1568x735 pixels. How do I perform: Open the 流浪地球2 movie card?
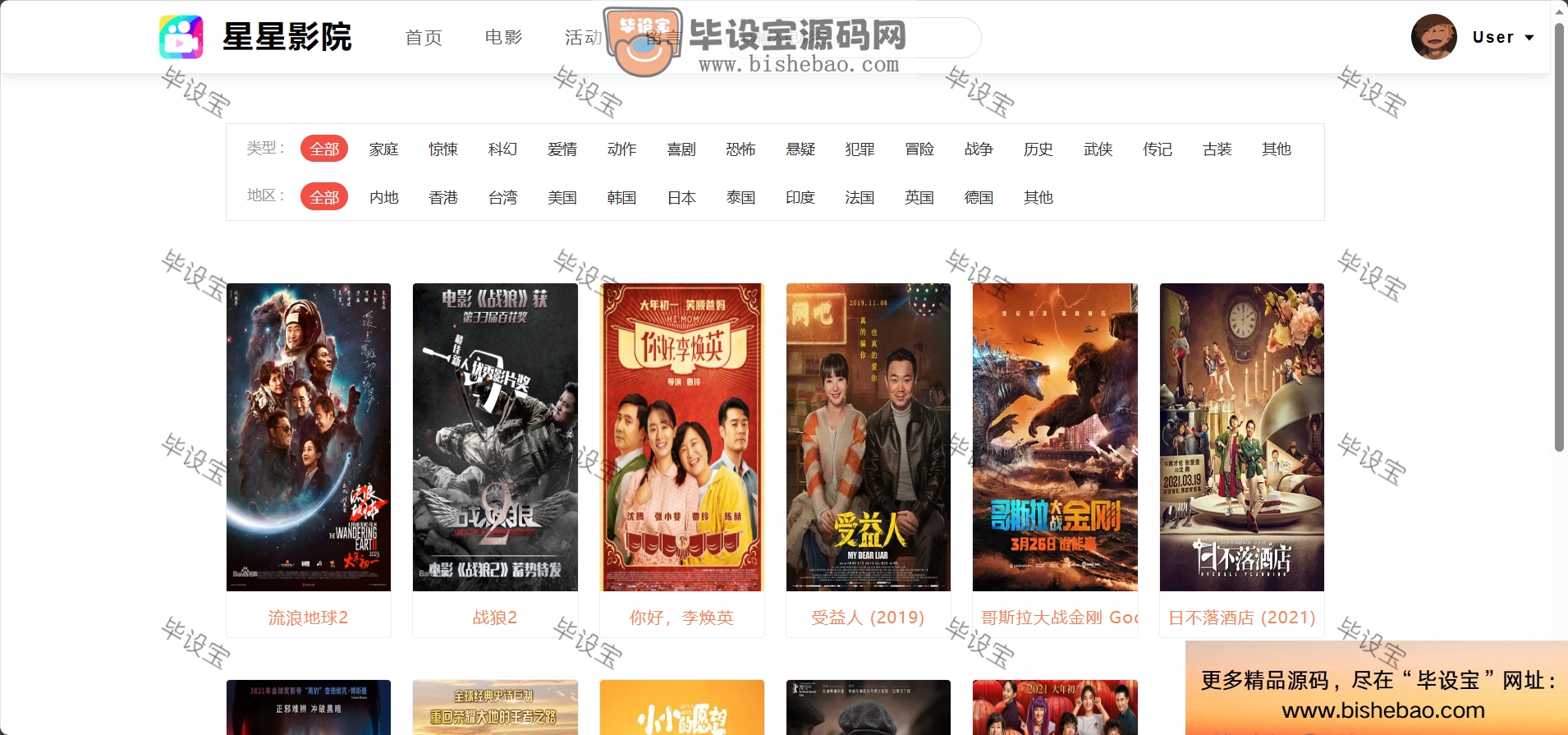(309, 438)
